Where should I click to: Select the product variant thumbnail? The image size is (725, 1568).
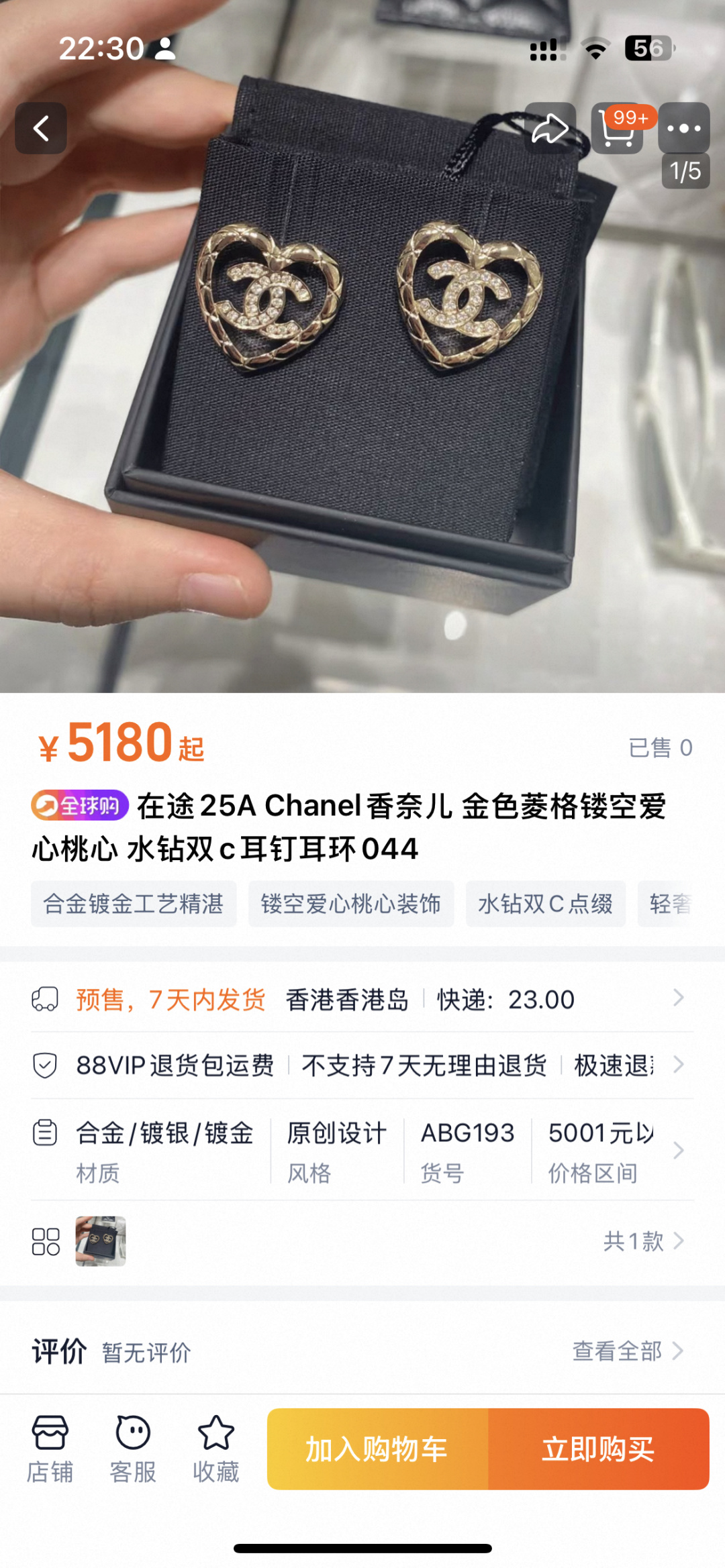point(101,1241)
